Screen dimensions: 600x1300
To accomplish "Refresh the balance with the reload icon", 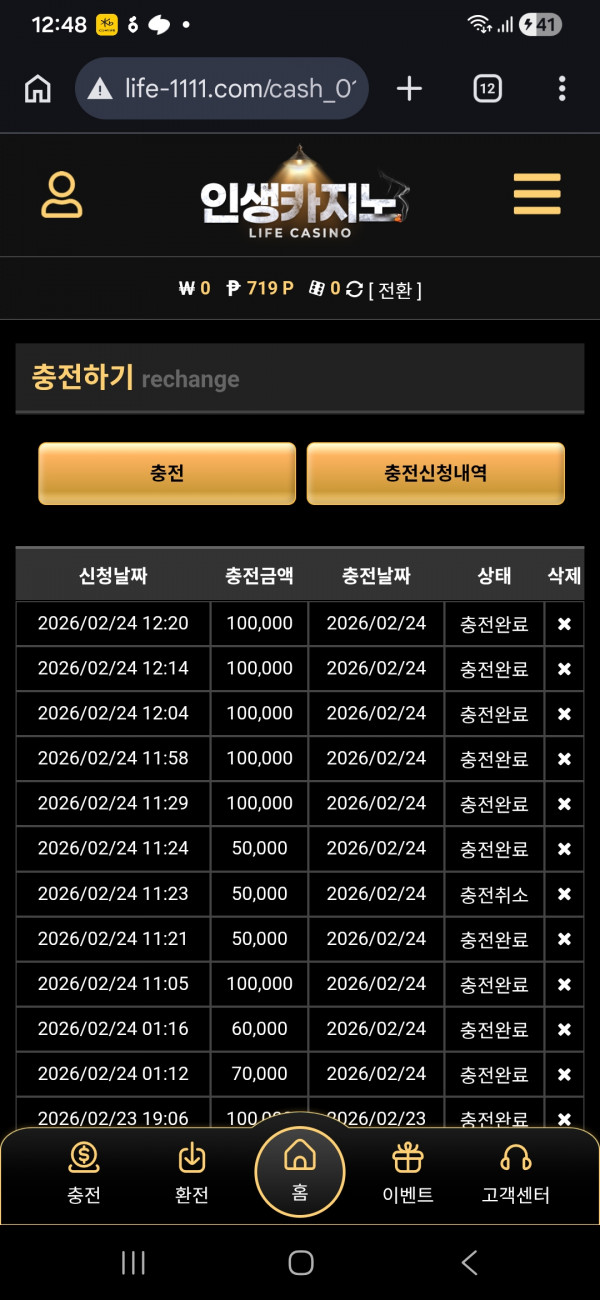I will [354, 289].
